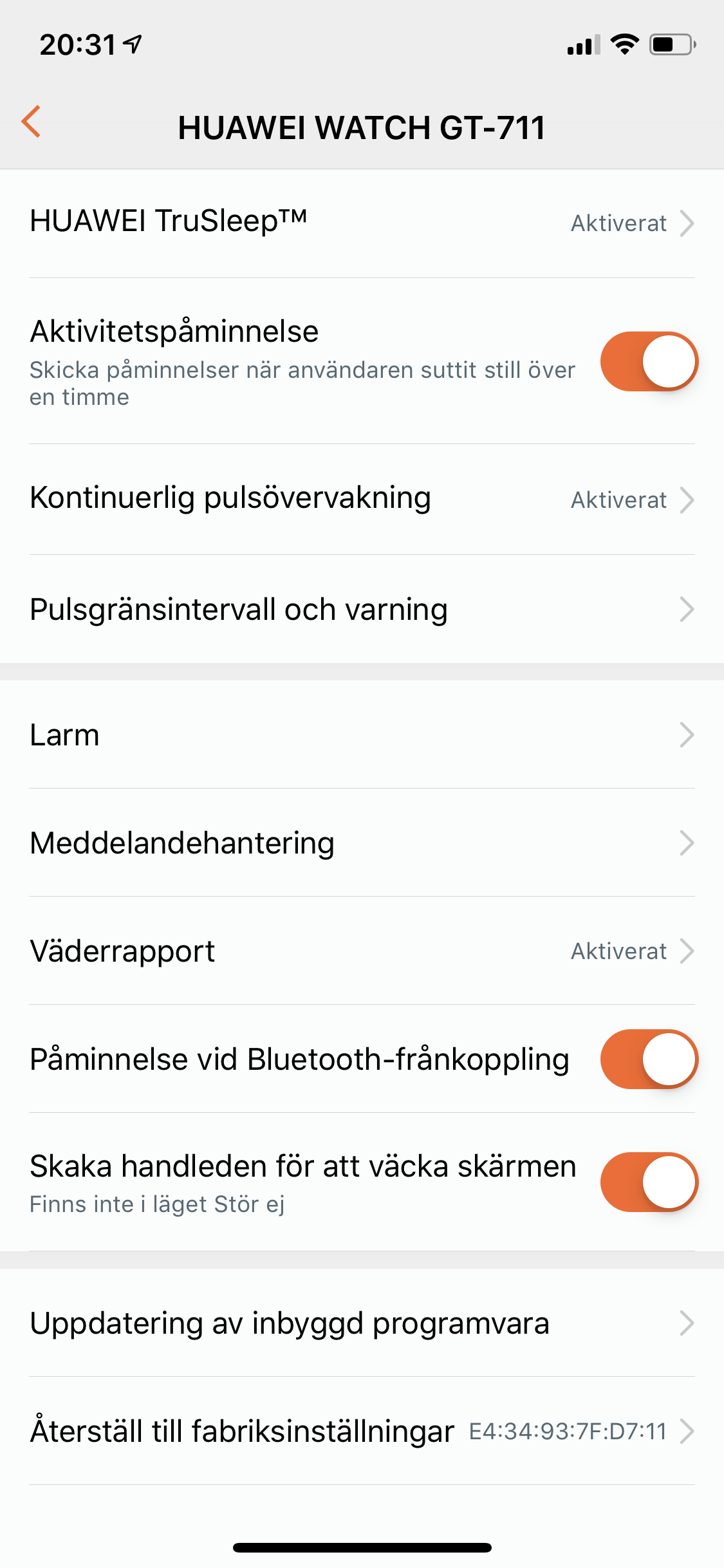Open Kontinuerlig pulsövervakning
Screen dimensions: 724x1568
coord(362,499)
